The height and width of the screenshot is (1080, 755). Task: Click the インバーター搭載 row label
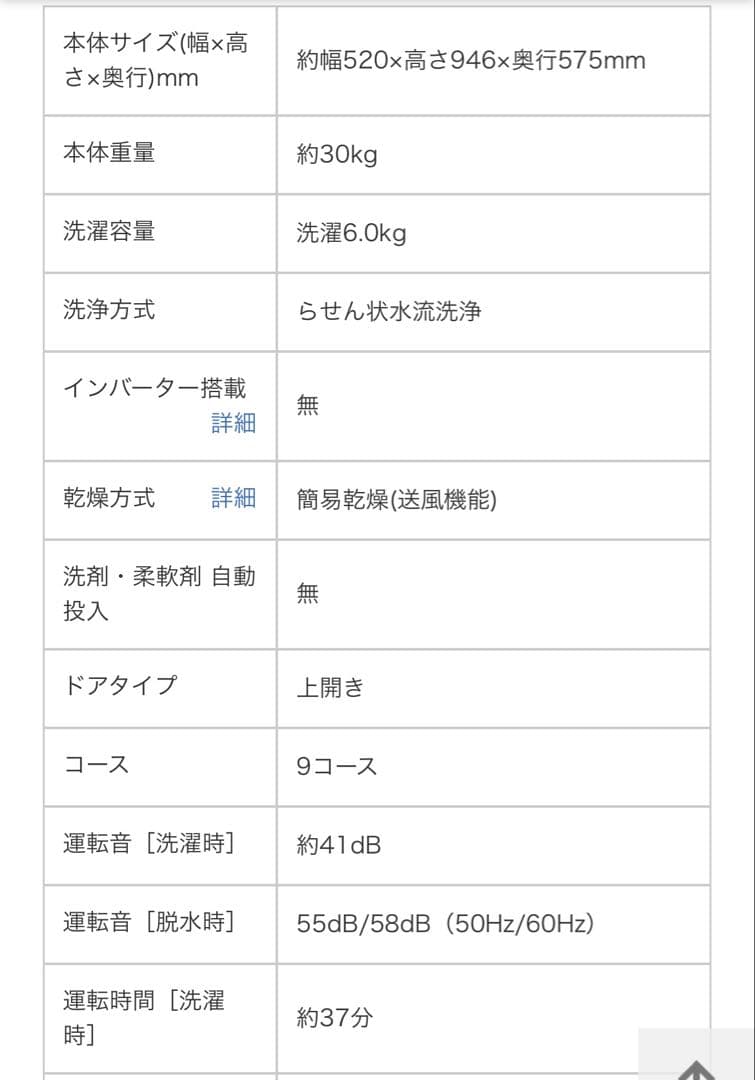tap(155, 388)
